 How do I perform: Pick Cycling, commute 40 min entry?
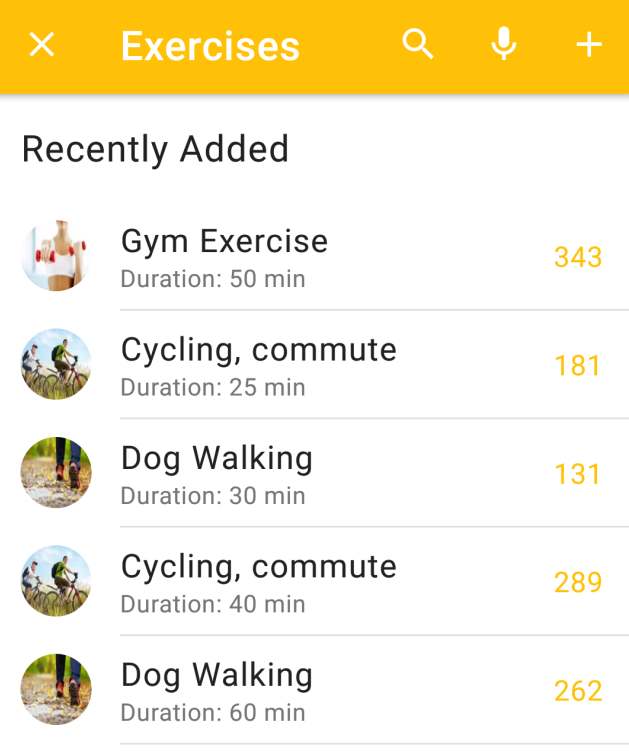314,582
